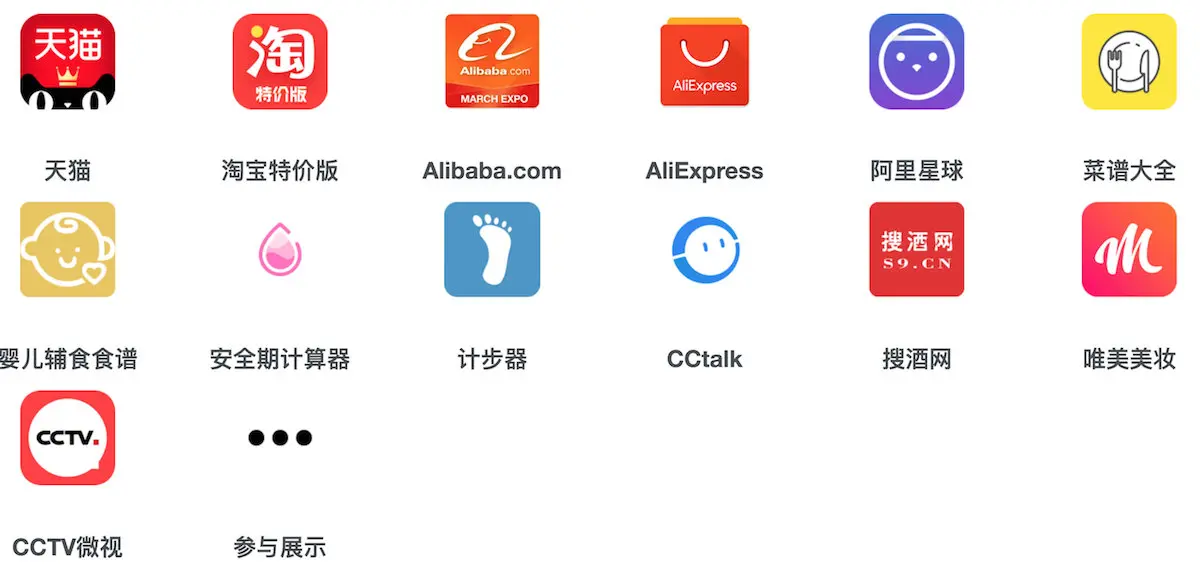Open 安全期计算器 app
The image size is (1200, 570).
point(280,250)
